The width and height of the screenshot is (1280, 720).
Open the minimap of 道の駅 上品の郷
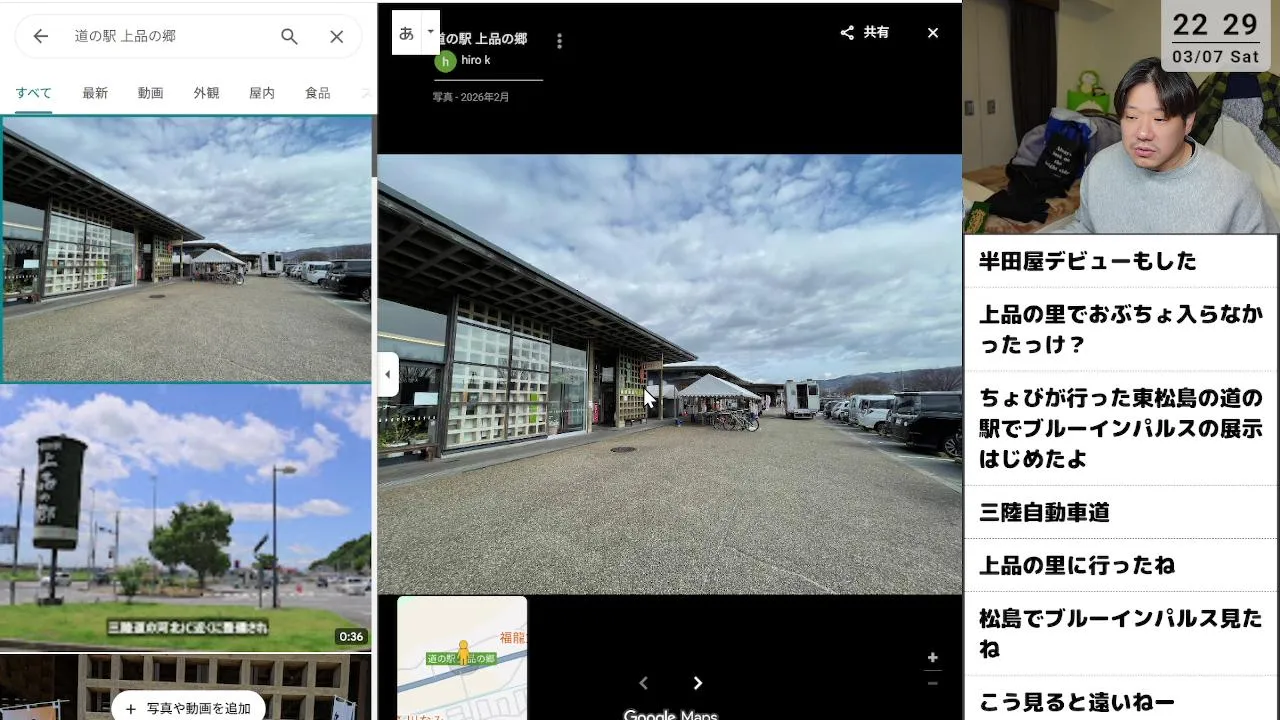click(462, 657)
